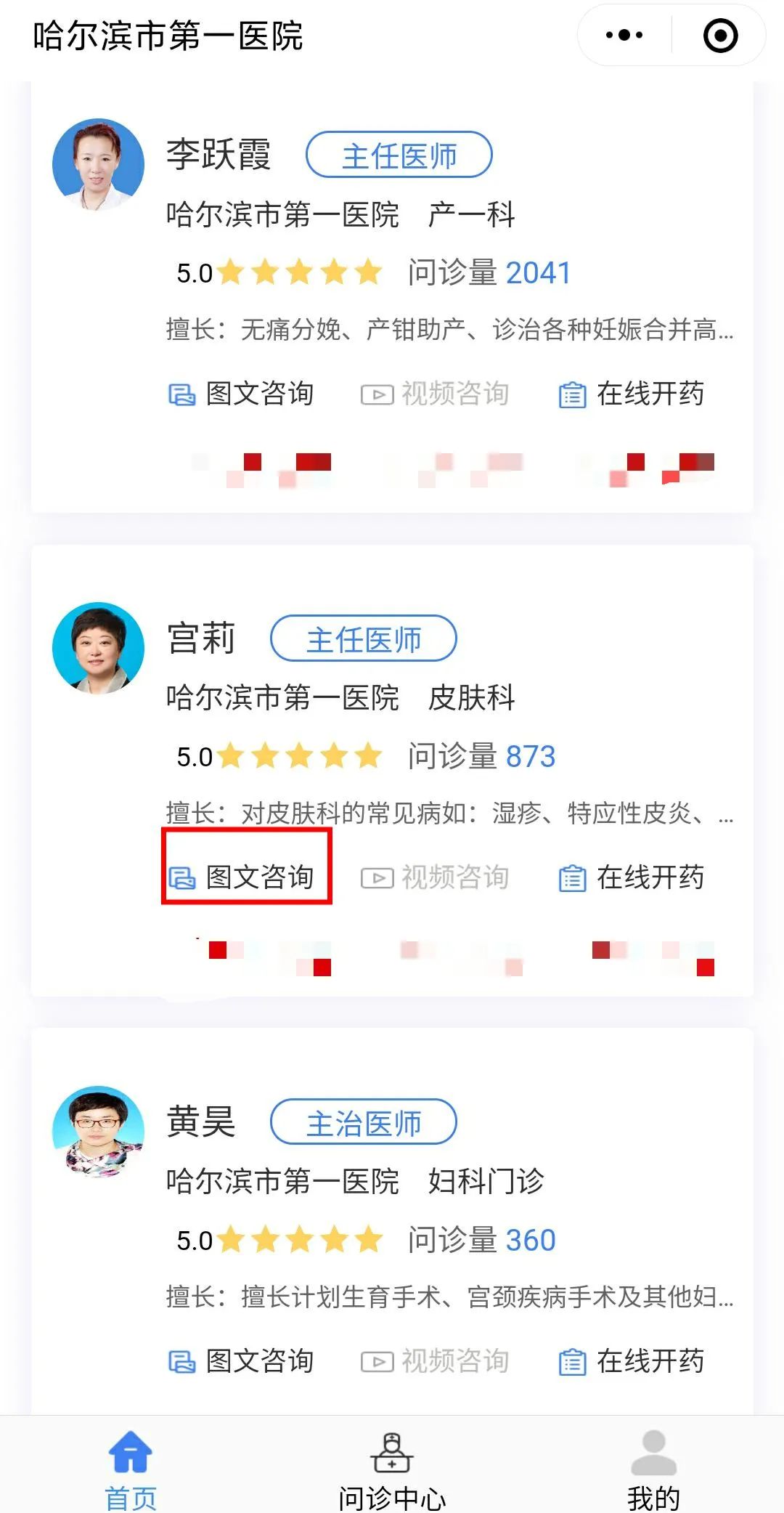
Task: Close the mini program with the circle button
Action: coord(720,35)
